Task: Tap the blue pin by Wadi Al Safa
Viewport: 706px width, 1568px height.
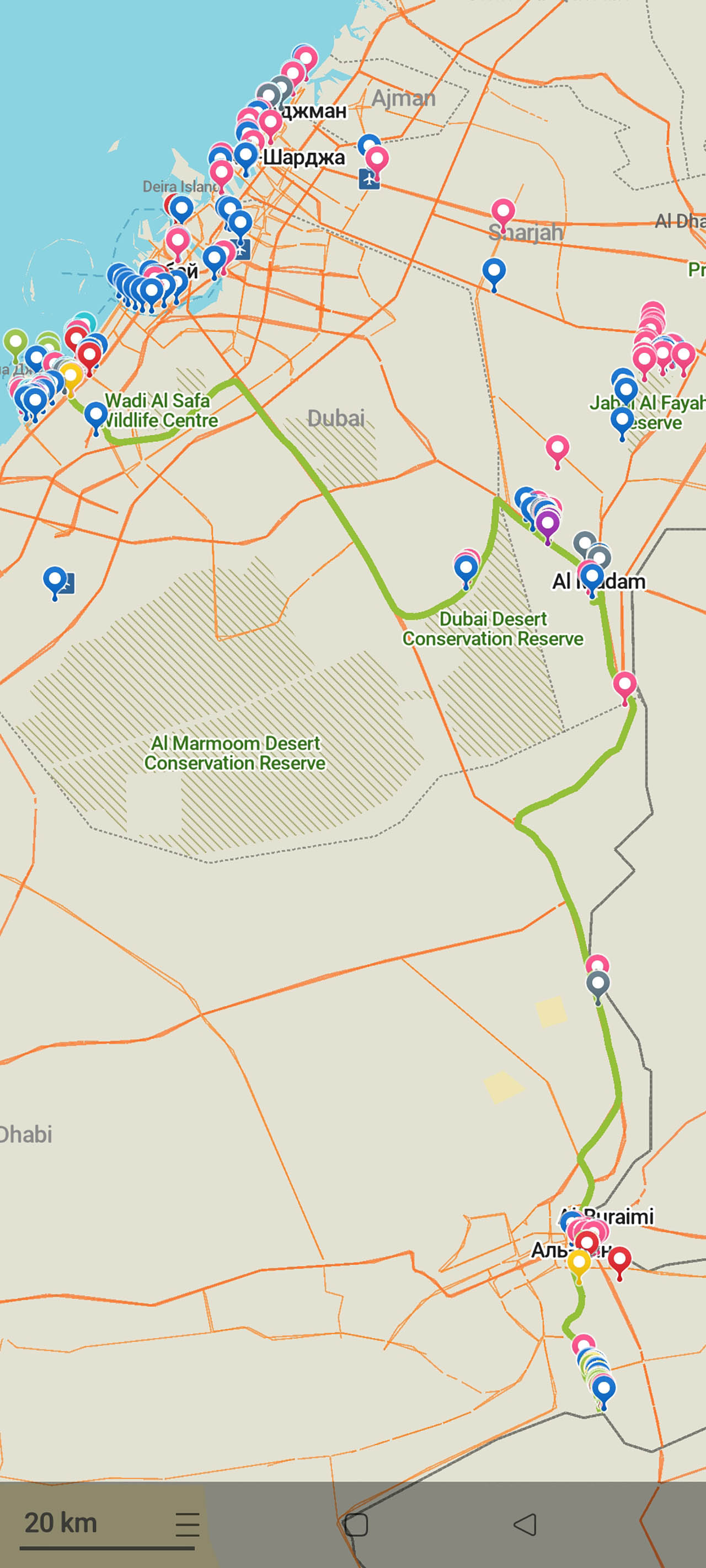Action: tap(95, 417)
